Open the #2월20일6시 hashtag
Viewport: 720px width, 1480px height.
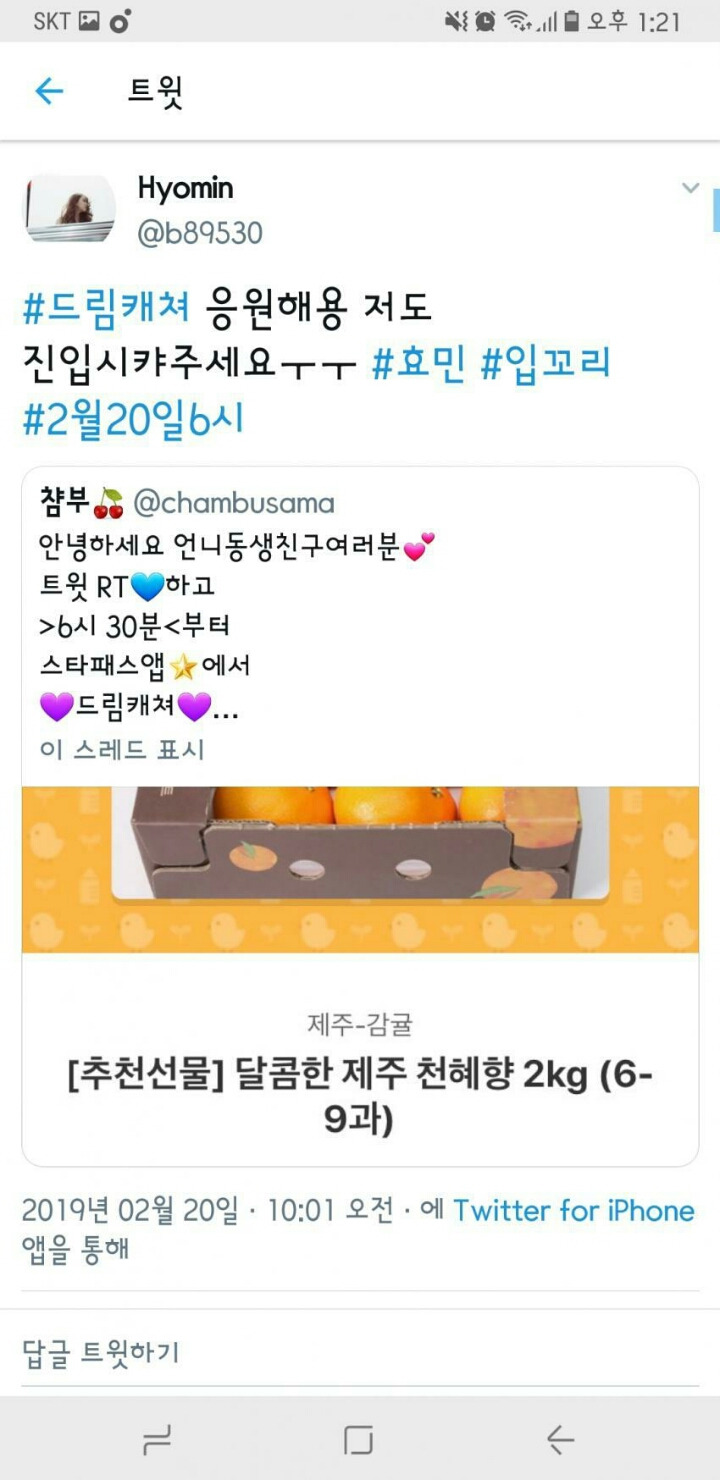pyautogui.click(x=133, y=420)
